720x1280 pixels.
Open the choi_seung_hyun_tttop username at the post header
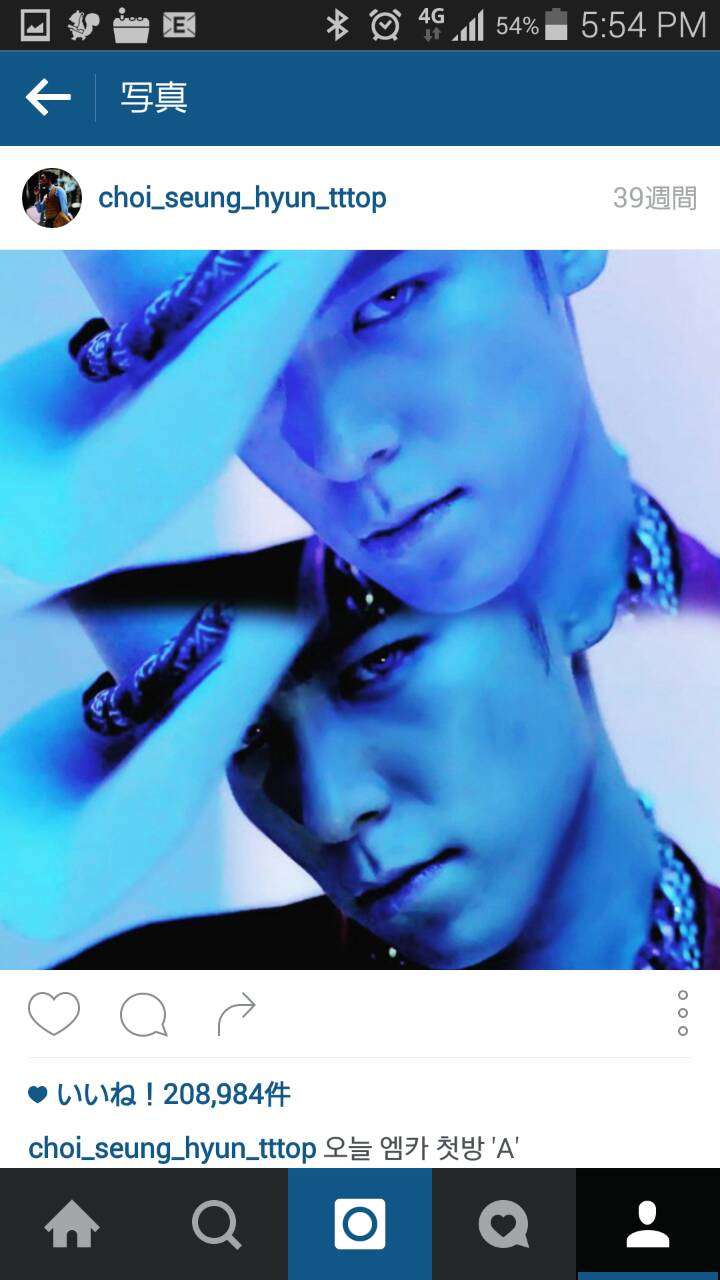[242, 198]
